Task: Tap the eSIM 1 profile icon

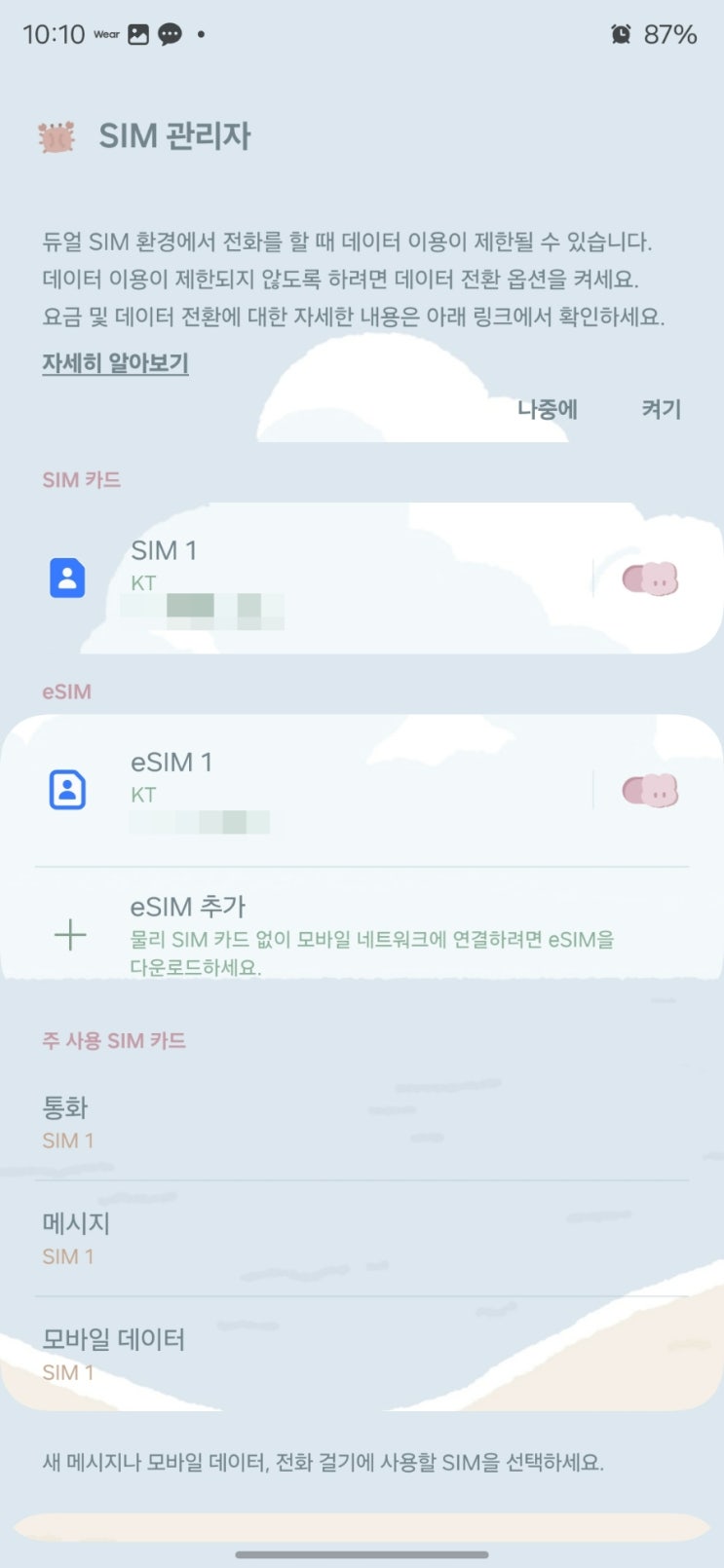Action: pos(66,789)
